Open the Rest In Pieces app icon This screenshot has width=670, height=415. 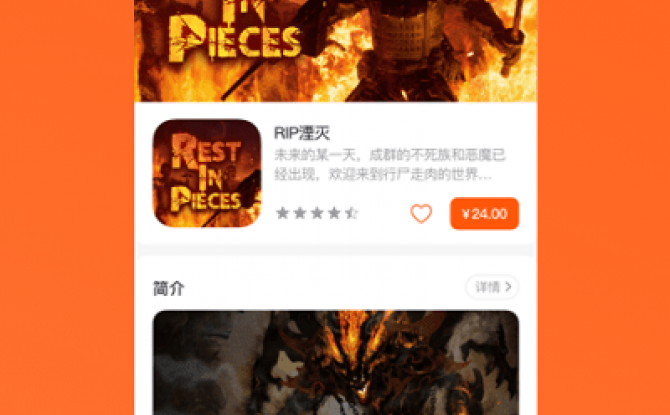[x=206, y=173]
